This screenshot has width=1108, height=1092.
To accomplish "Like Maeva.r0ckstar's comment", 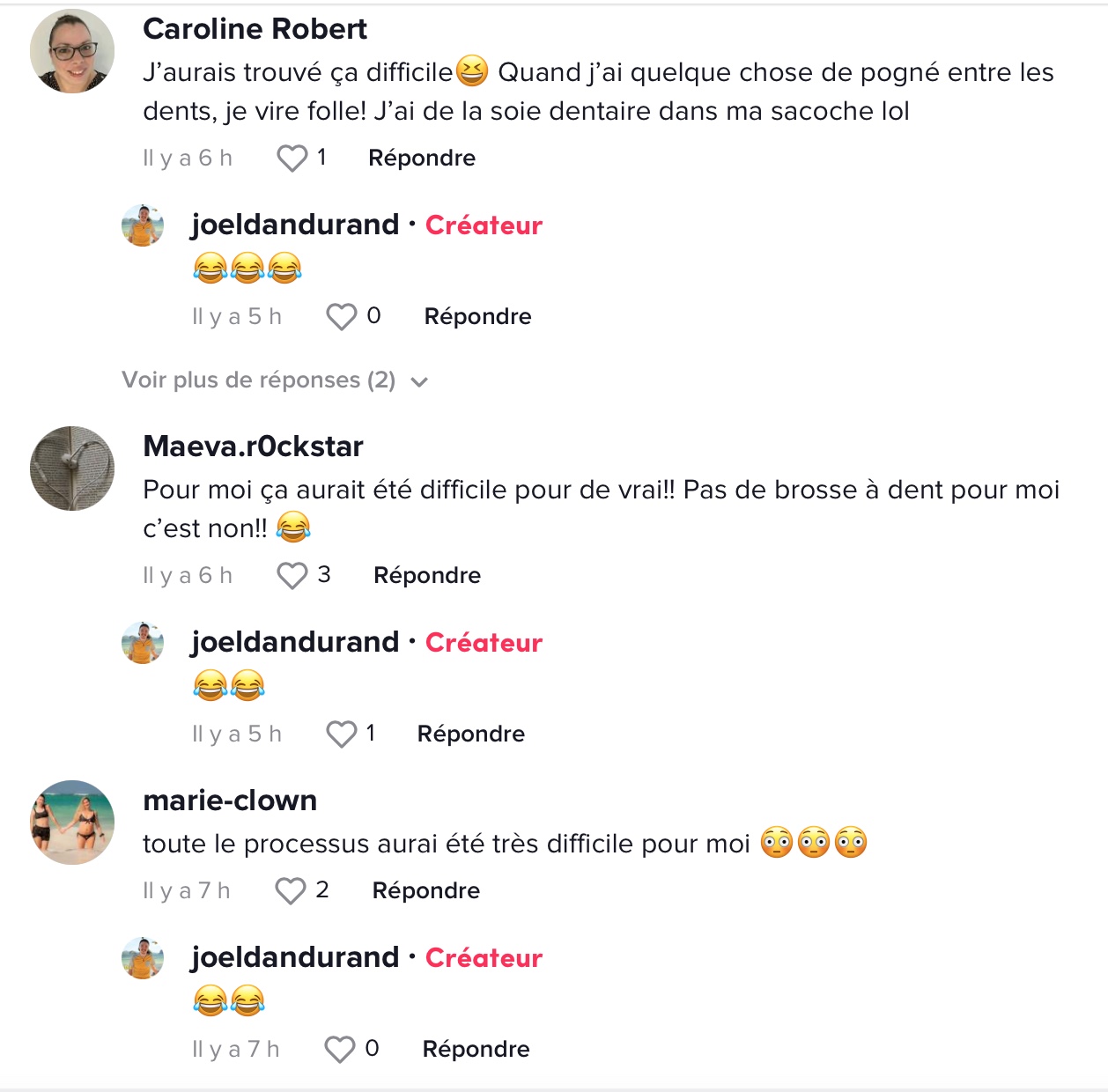I will (292, 576).
